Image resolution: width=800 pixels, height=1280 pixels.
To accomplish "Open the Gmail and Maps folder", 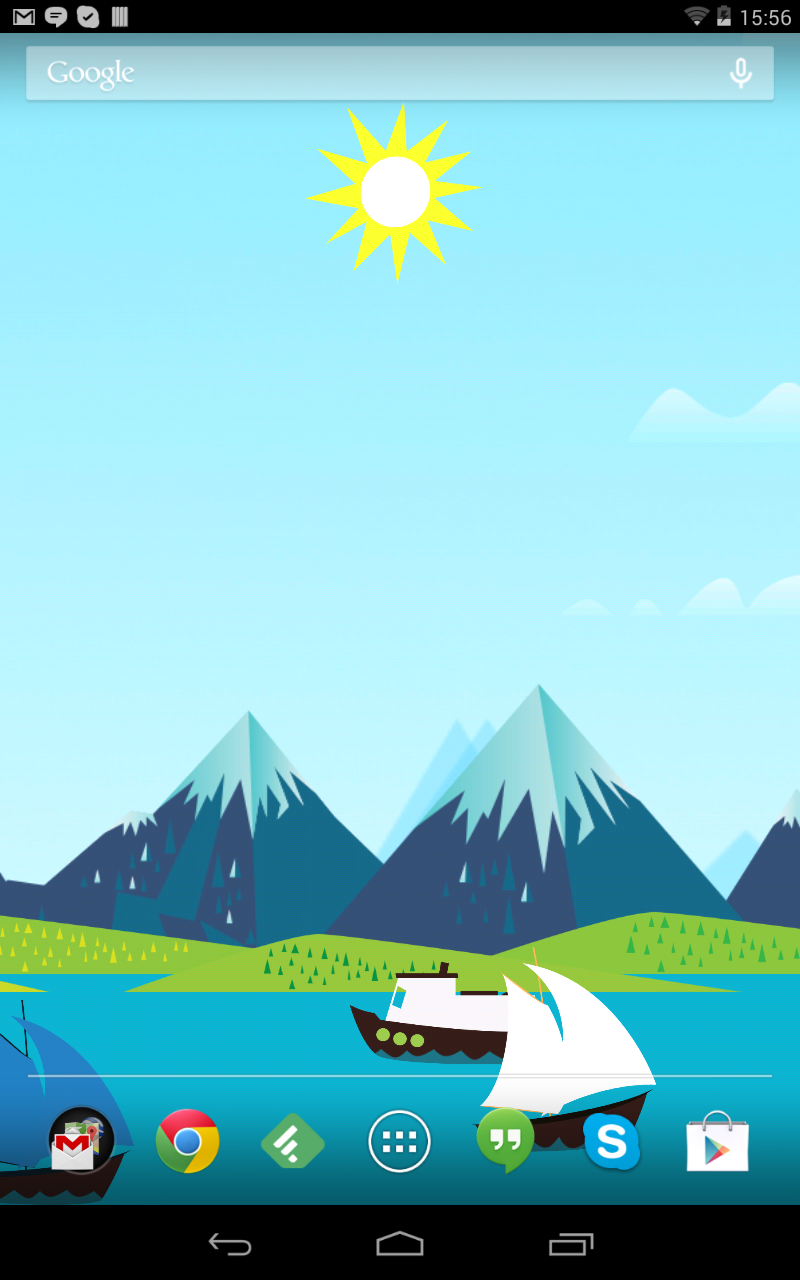I will tap(81, 1140).
